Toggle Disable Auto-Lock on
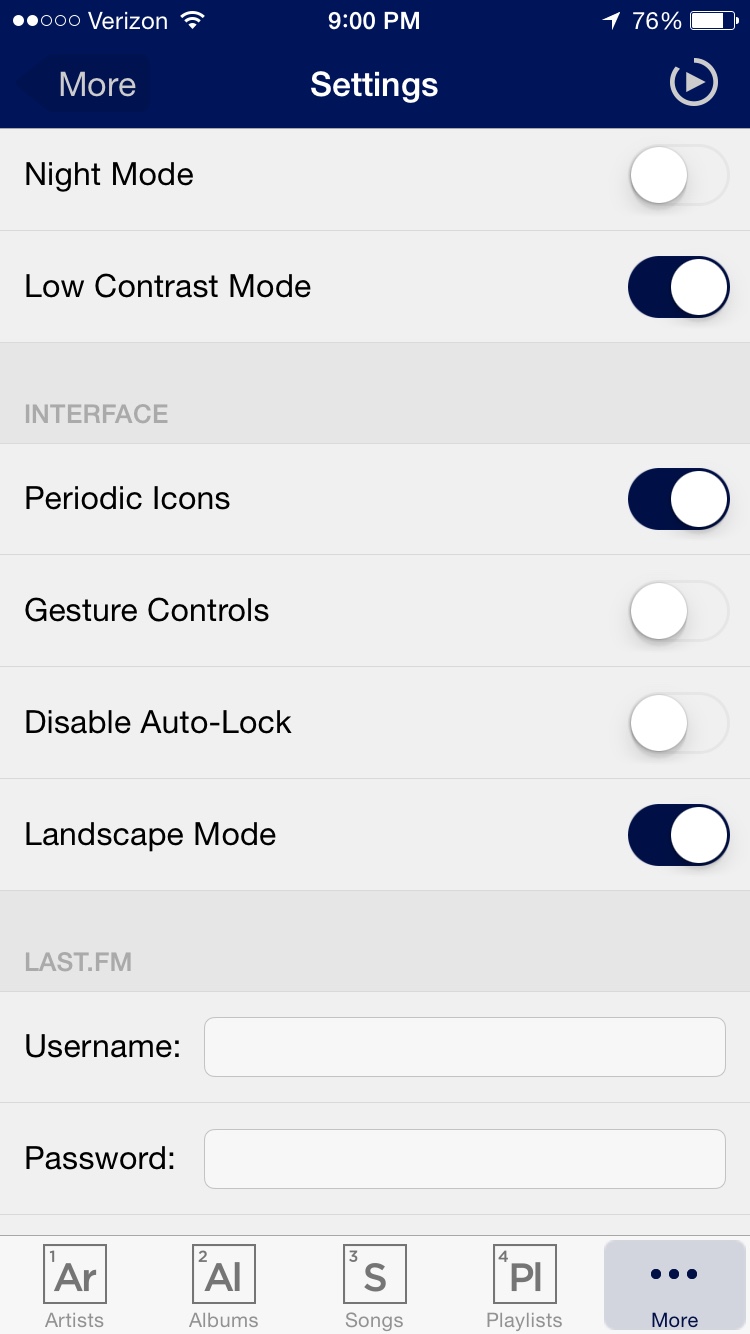 coord(678,723)
